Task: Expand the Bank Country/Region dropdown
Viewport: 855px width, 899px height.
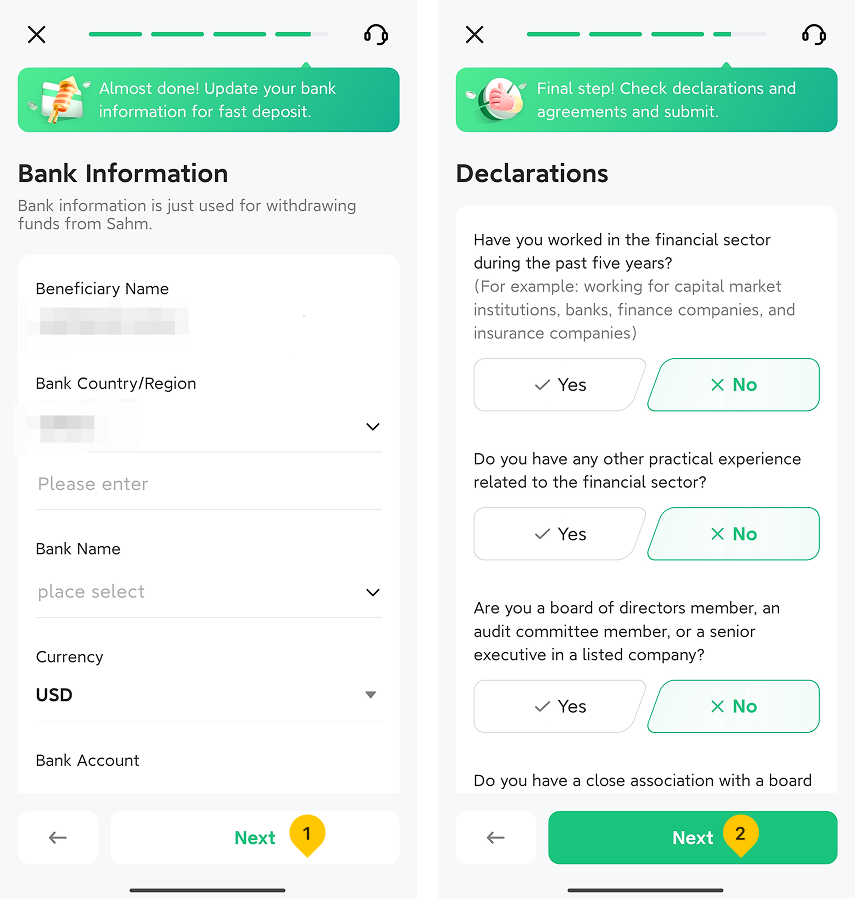Action: (x=372, y=427)
